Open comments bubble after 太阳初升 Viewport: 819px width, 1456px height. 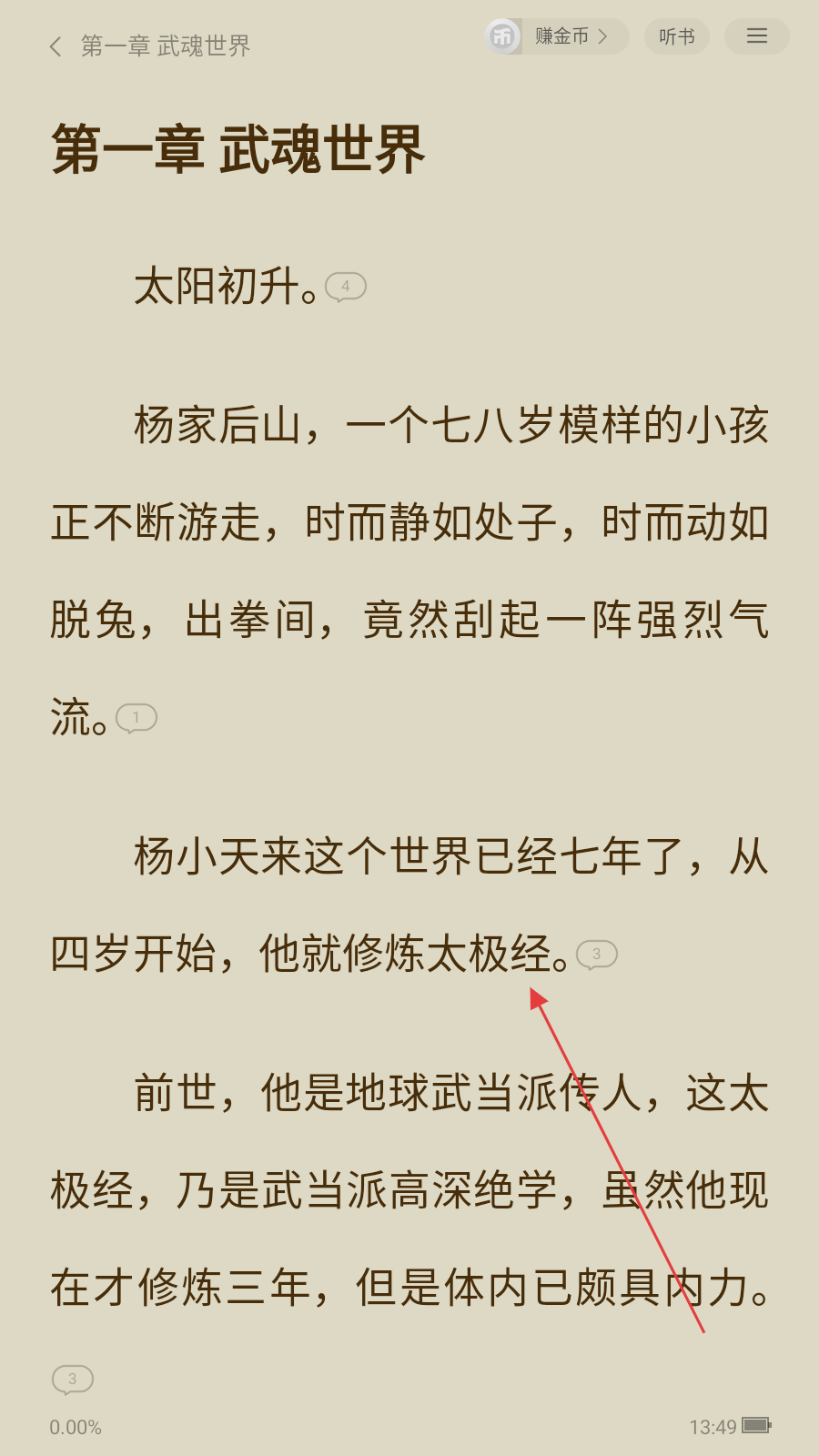coord(346,287)
